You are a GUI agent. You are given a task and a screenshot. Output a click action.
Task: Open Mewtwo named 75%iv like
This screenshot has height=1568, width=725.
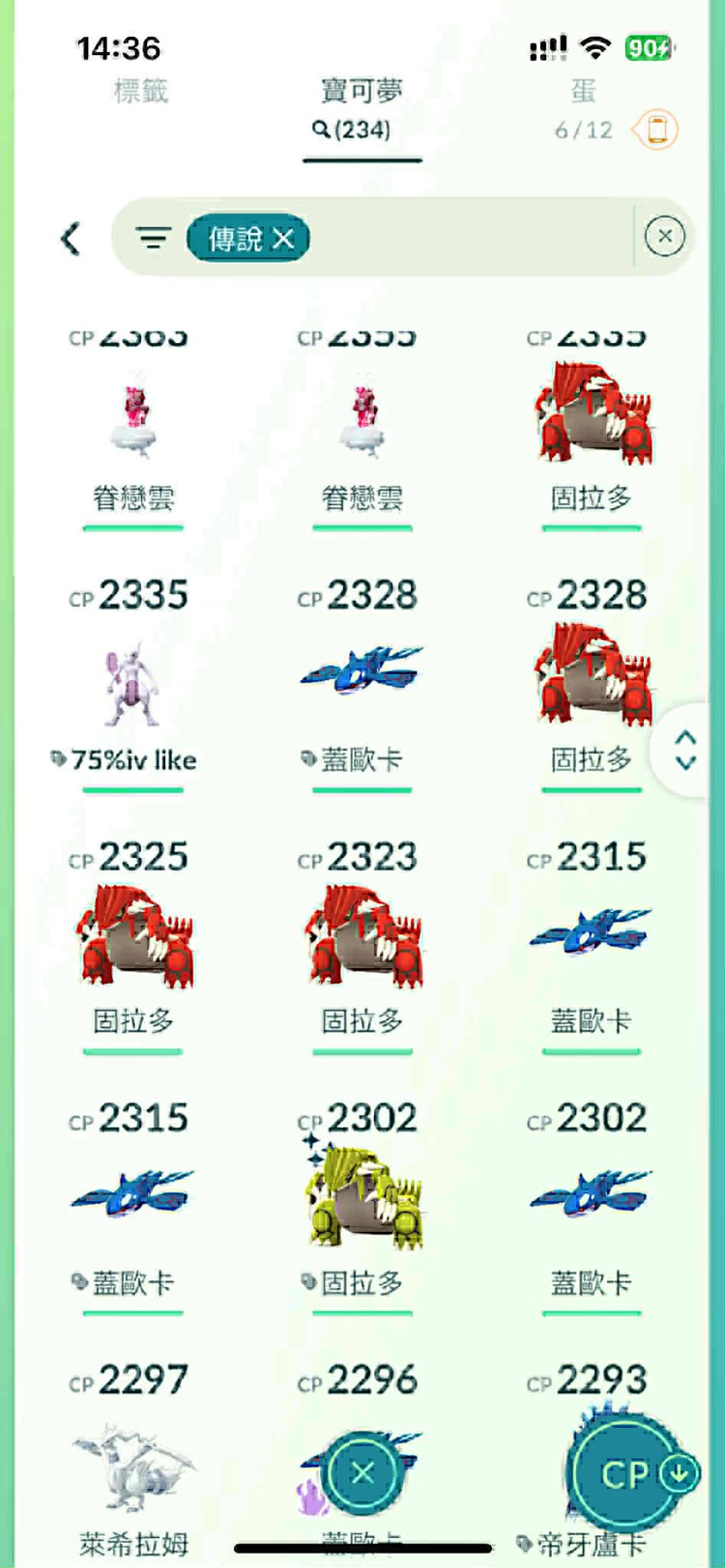pyautogui.click(x=132, y=684)
